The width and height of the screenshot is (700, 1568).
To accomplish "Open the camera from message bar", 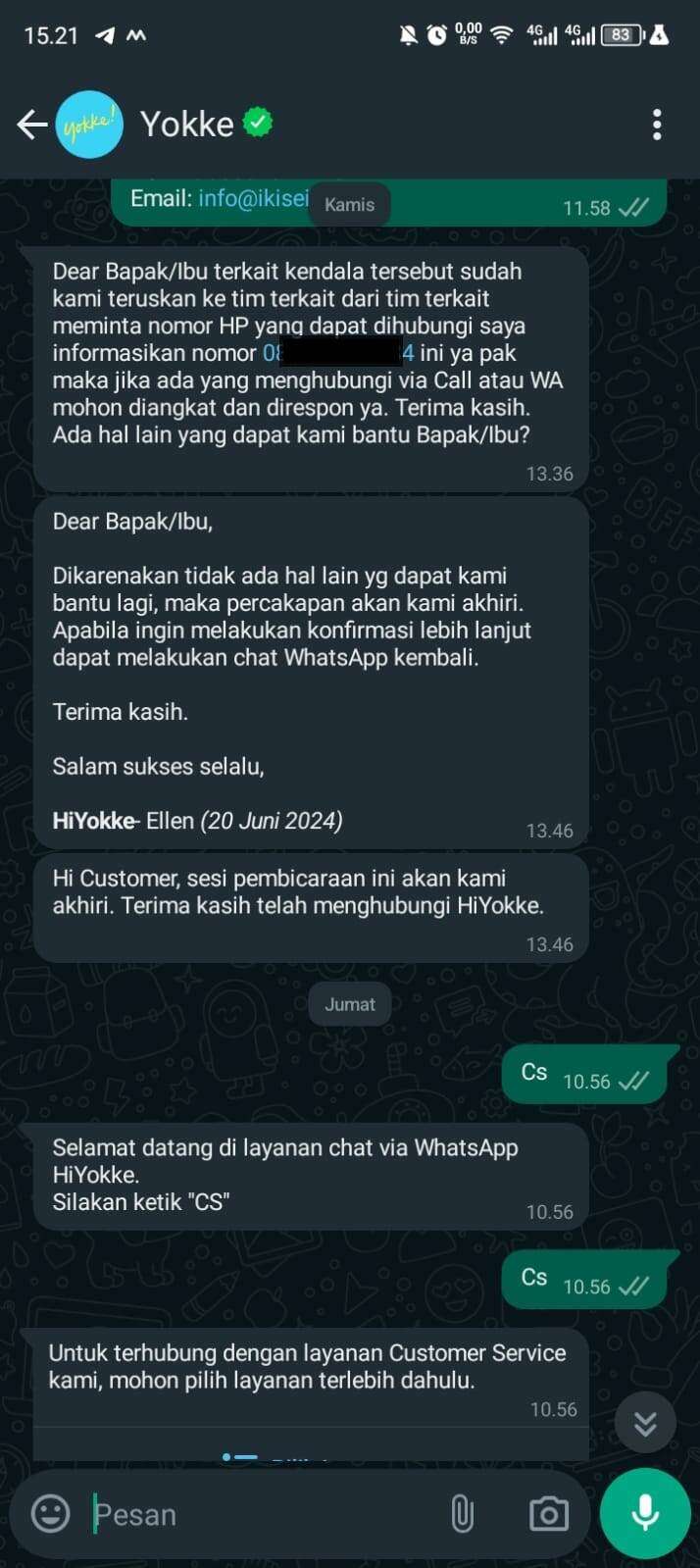I will (548, 1514).
